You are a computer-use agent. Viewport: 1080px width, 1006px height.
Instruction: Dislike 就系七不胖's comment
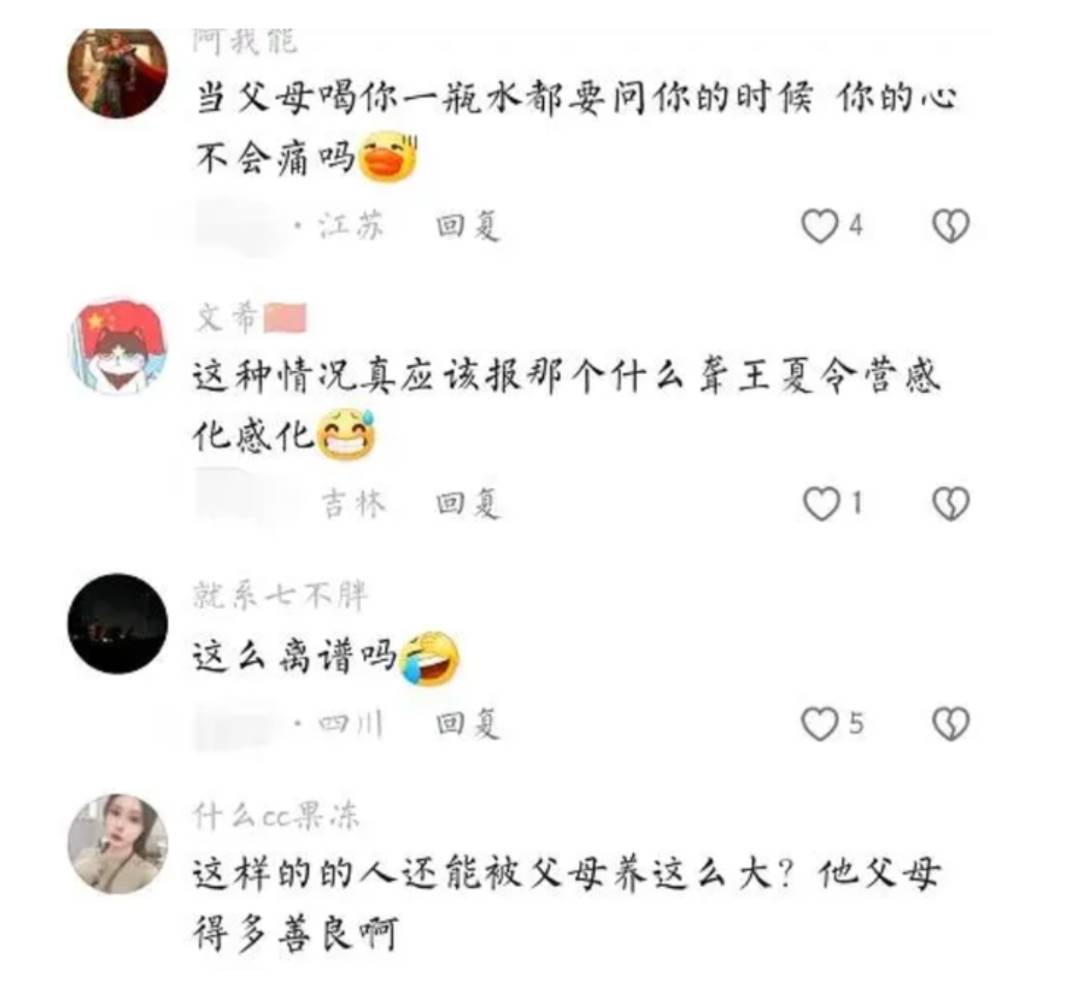point(950,724)
